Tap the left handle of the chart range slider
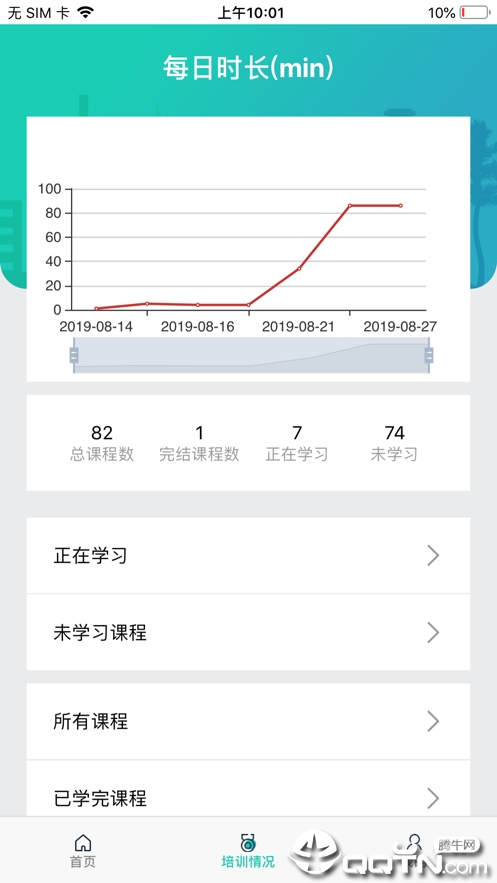This screenshot has width=497, height=883. click(x=74, y=355)
